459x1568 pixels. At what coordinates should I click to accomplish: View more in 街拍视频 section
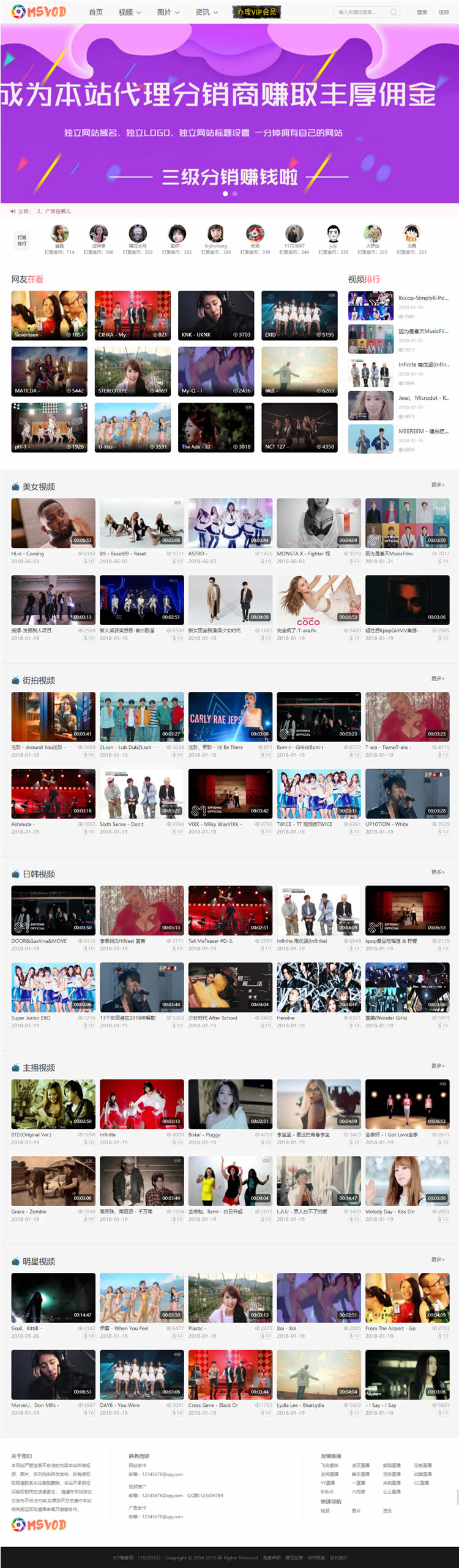click(x=437, y=678)
